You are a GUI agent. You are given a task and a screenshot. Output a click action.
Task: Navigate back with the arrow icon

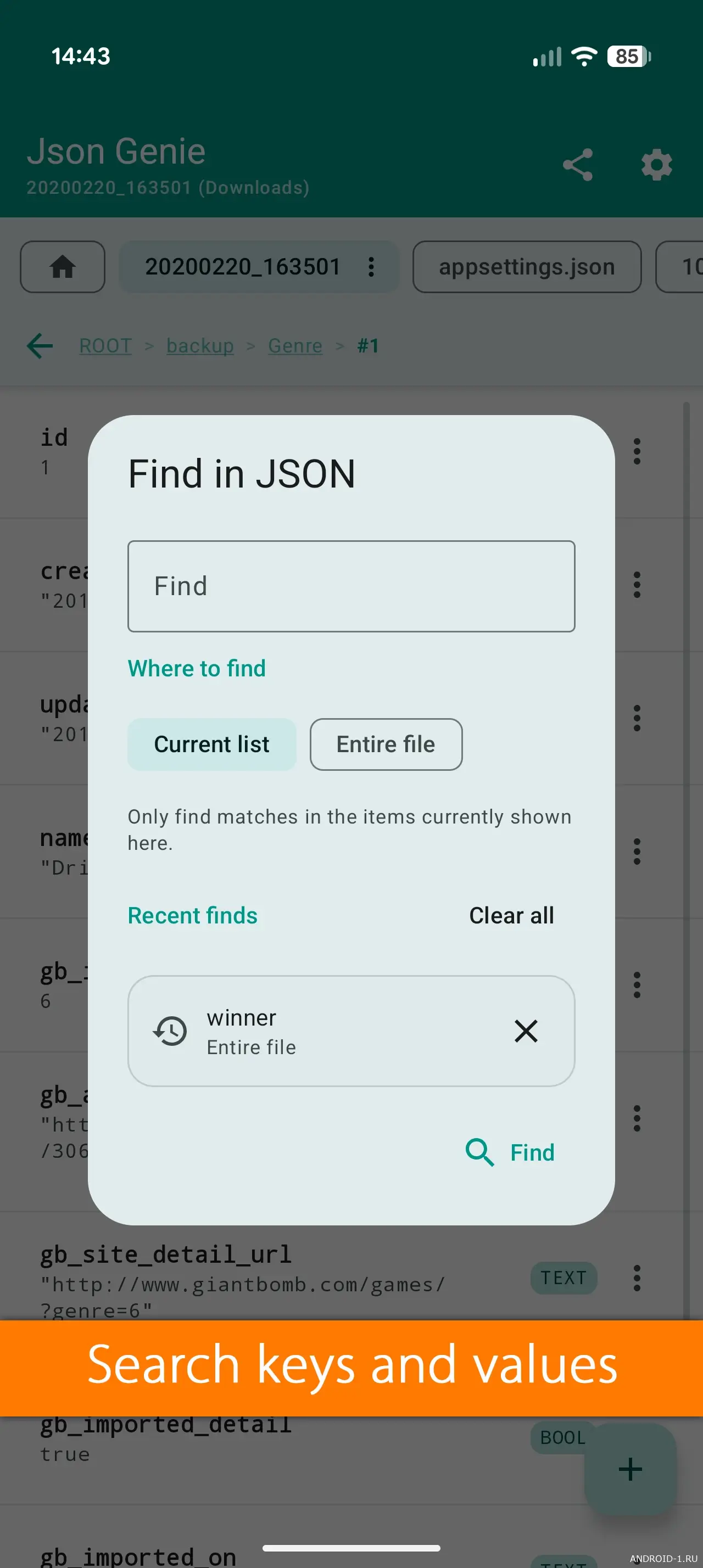[x=40, y=346]
